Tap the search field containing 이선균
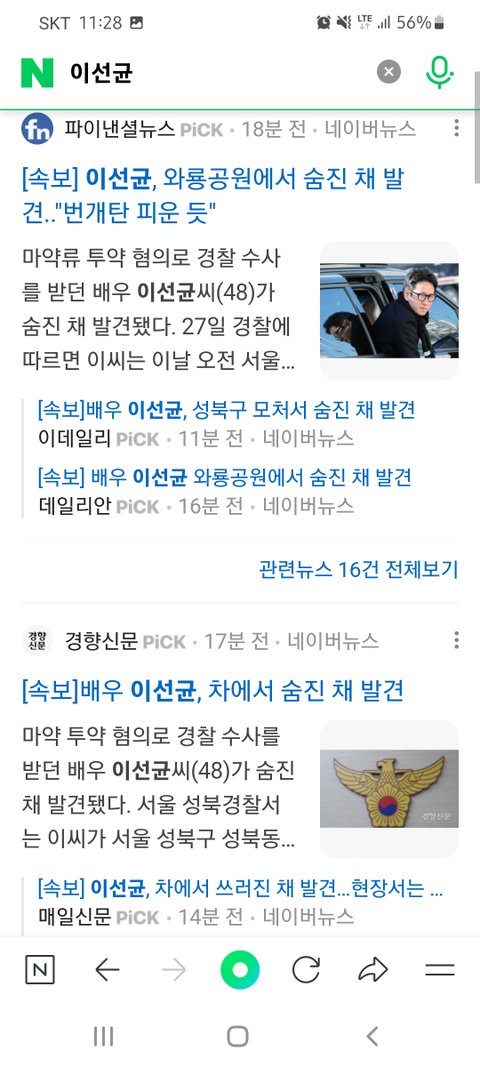The width and height of the screenshot is (480, 1067). point(218,72)
